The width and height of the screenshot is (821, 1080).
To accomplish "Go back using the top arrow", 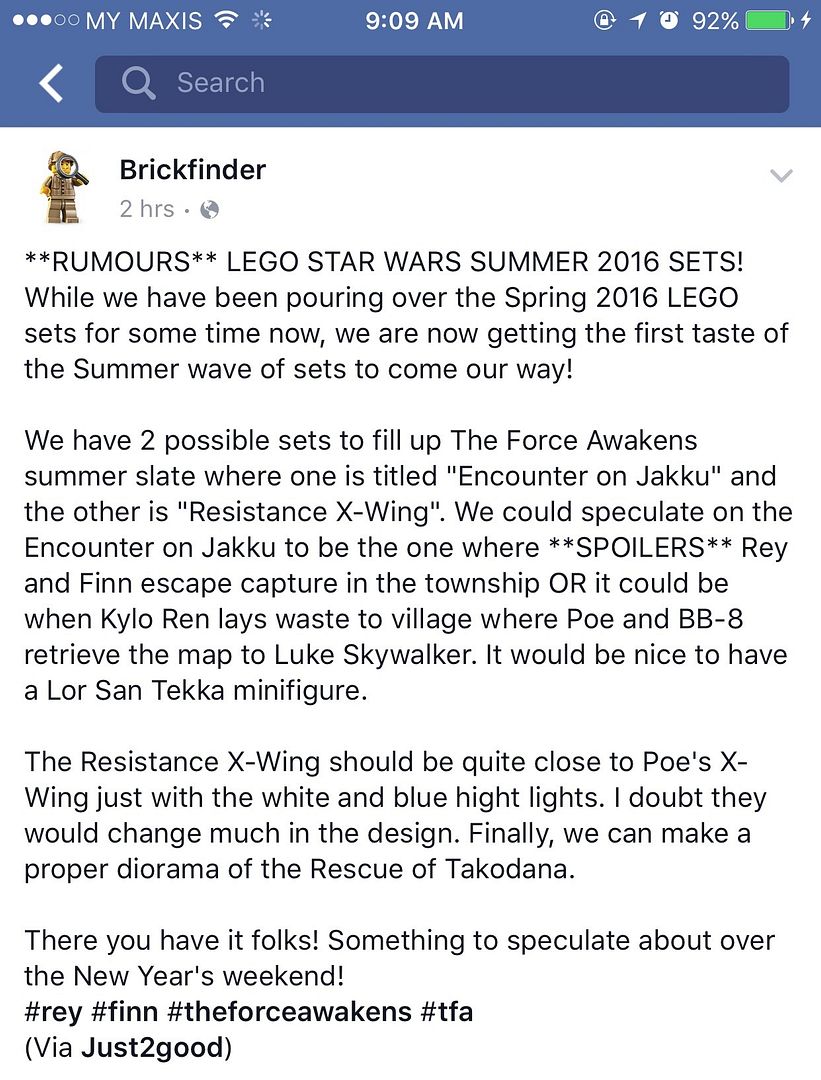I will [51, 84].
